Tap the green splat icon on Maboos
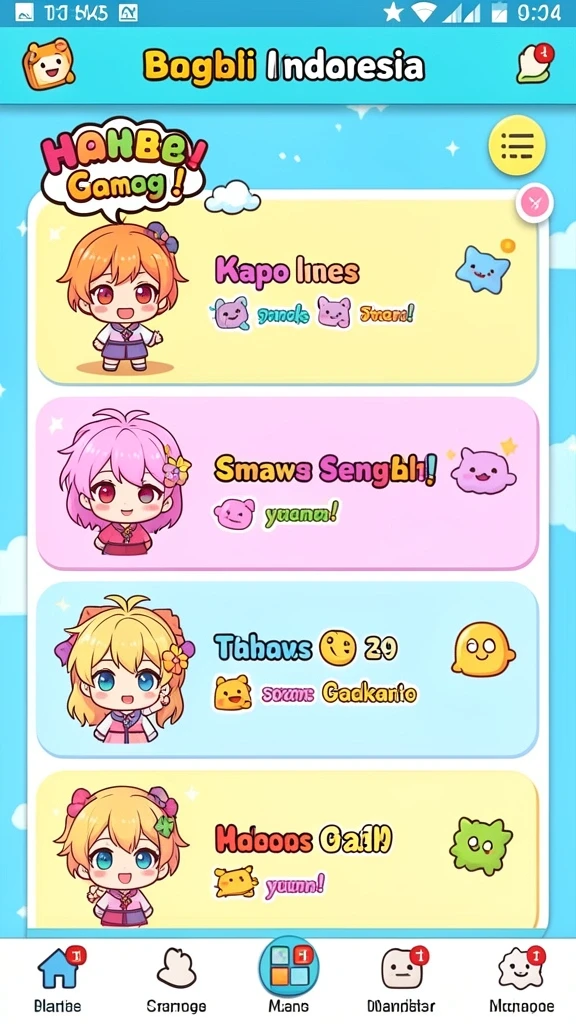 pos(481,845)
